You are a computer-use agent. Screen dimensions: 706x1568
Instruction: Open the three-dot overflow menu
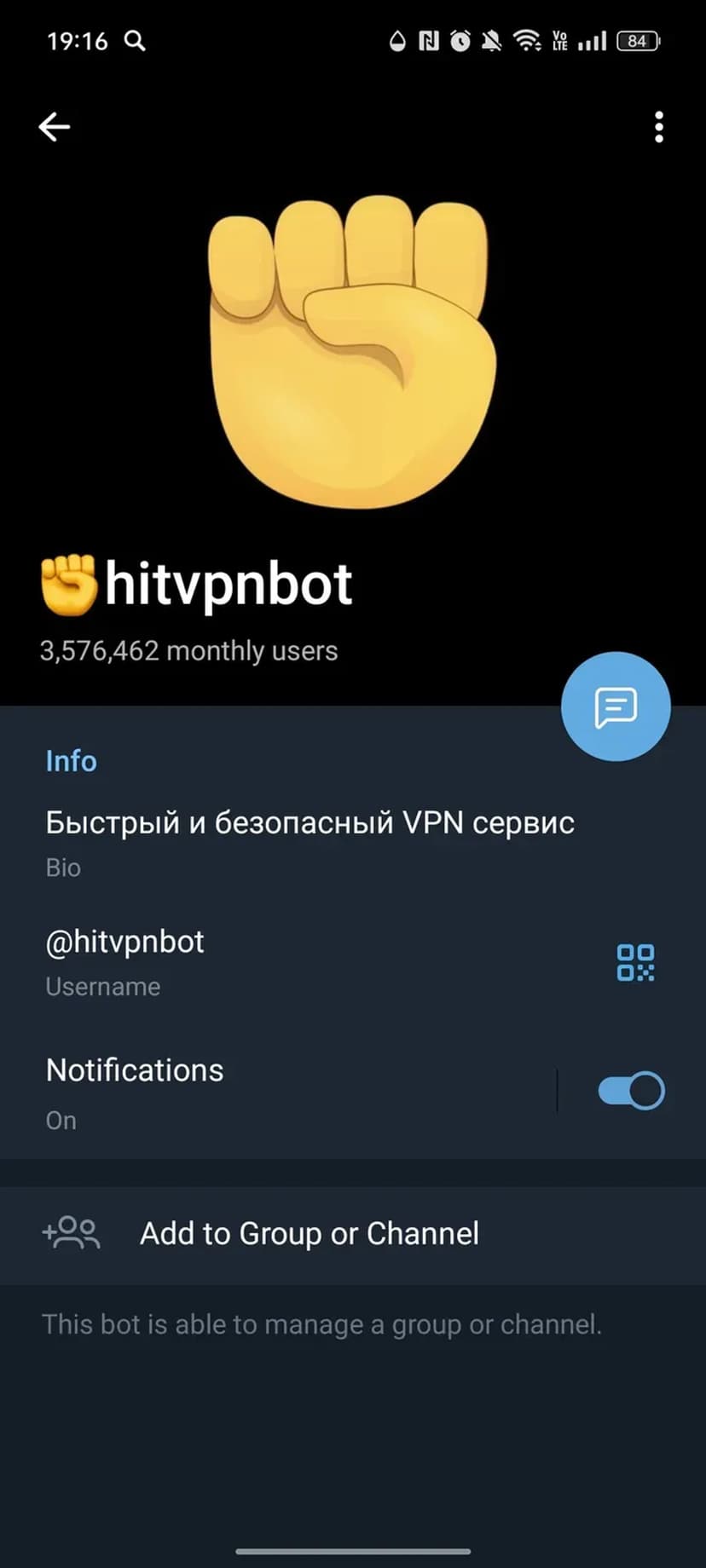pyautogui.click(x=658, y=127)
